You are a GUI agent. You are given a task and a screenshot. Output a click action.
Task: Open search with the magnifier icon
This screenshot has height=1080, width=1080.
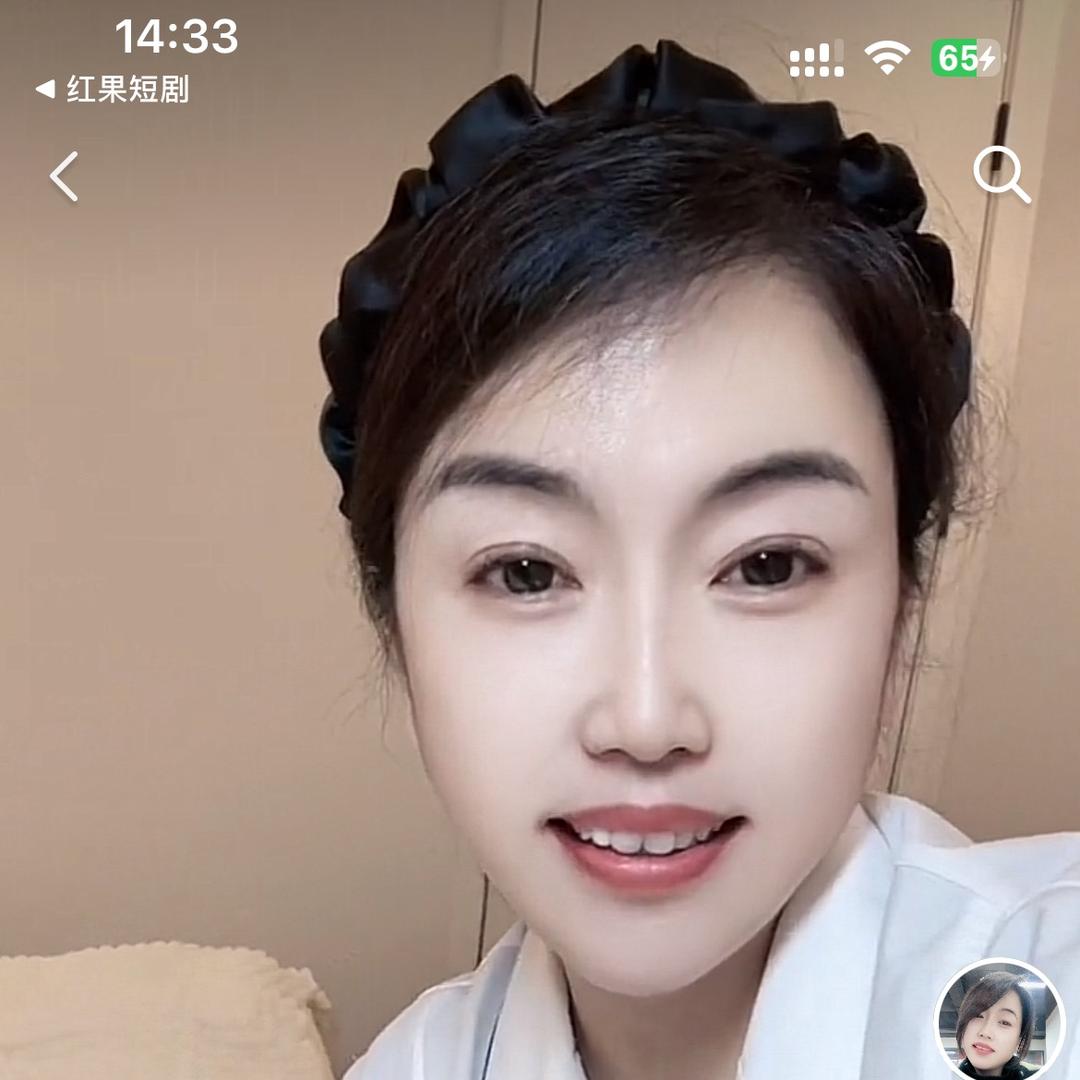point(1001,175)
